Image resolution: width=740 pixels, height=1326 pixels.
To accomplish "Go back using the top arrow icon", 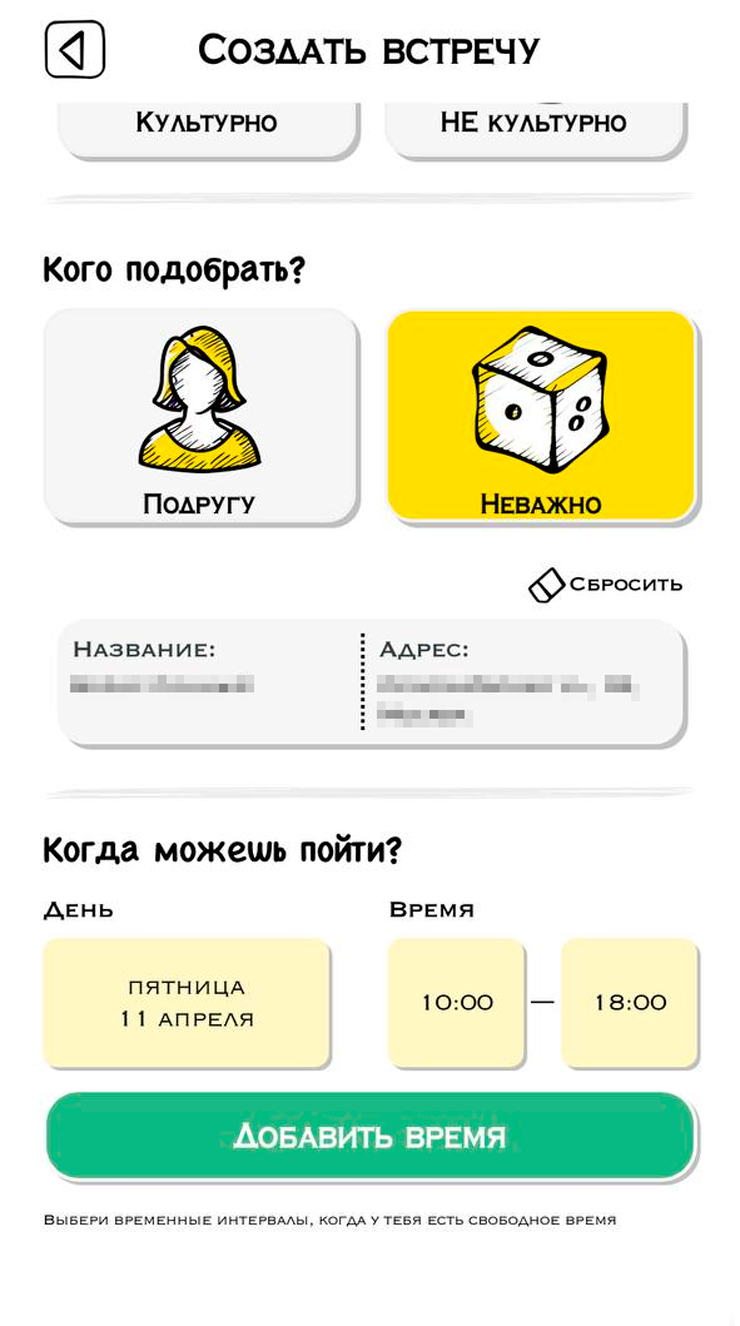I will click(x=75, y=50).
